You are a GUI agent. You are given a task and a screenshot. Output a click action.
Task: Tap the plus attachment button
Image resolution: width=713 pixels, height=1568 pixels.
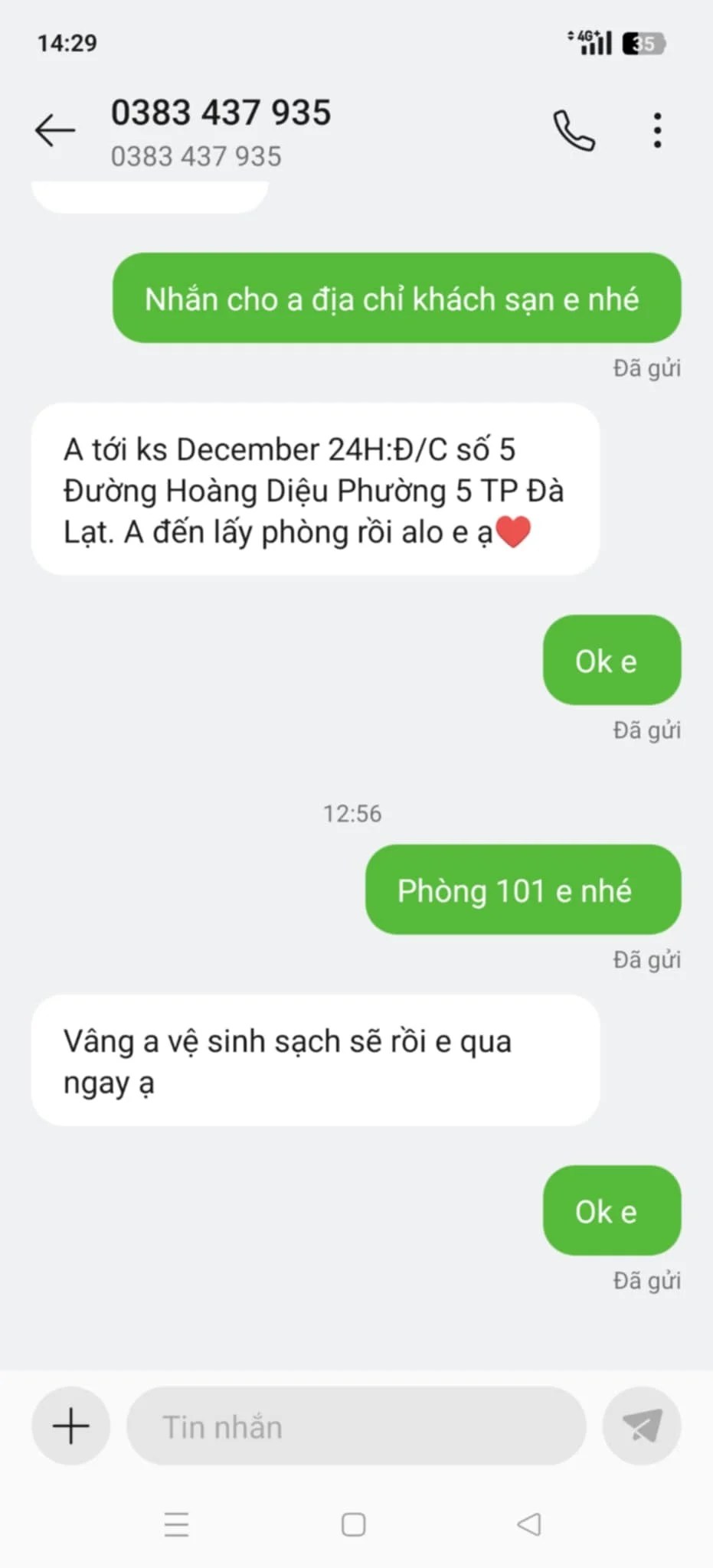(x=71, y=1426)
